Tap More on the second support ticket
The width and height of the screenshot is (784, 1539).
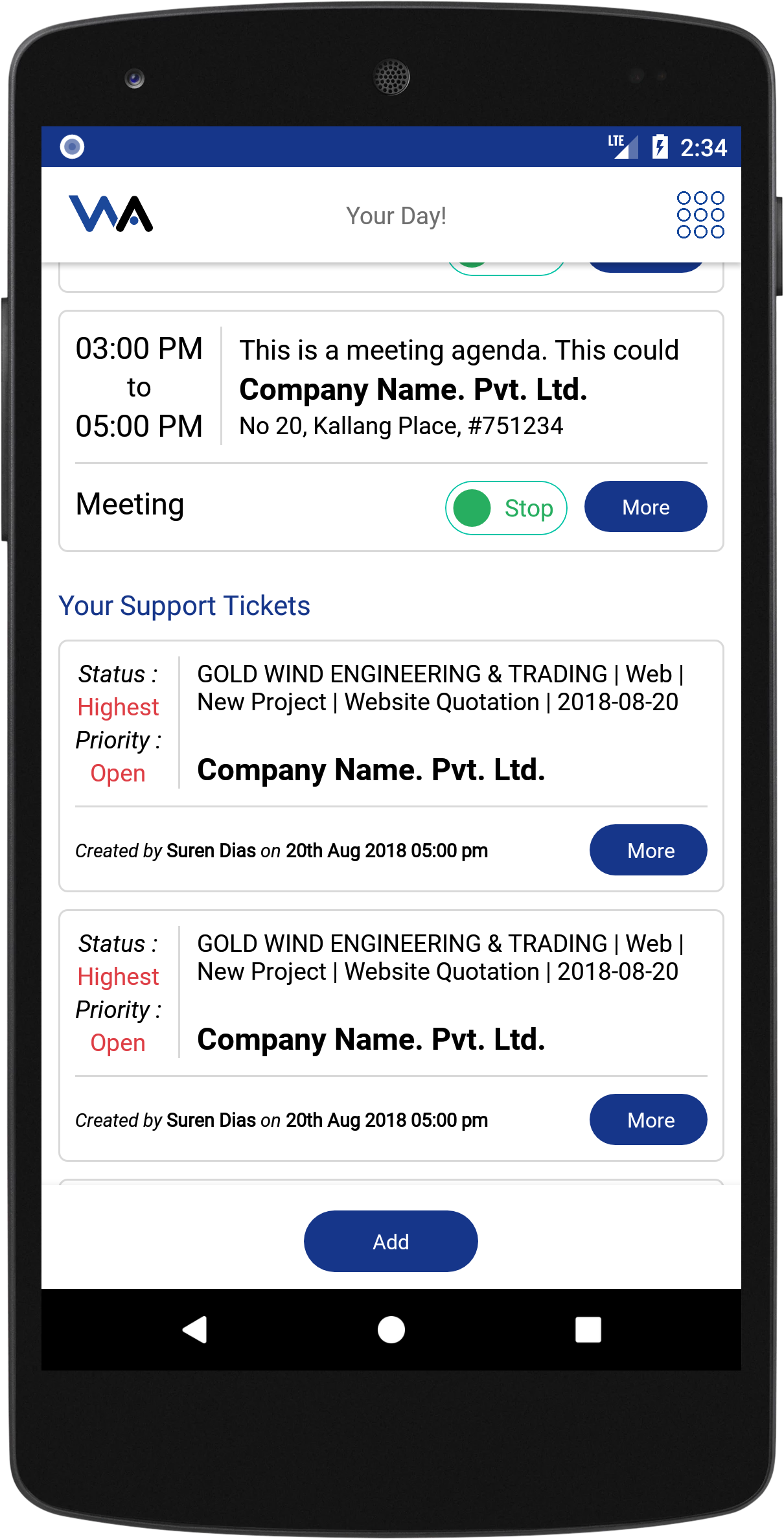click(x=648, y=1120)
